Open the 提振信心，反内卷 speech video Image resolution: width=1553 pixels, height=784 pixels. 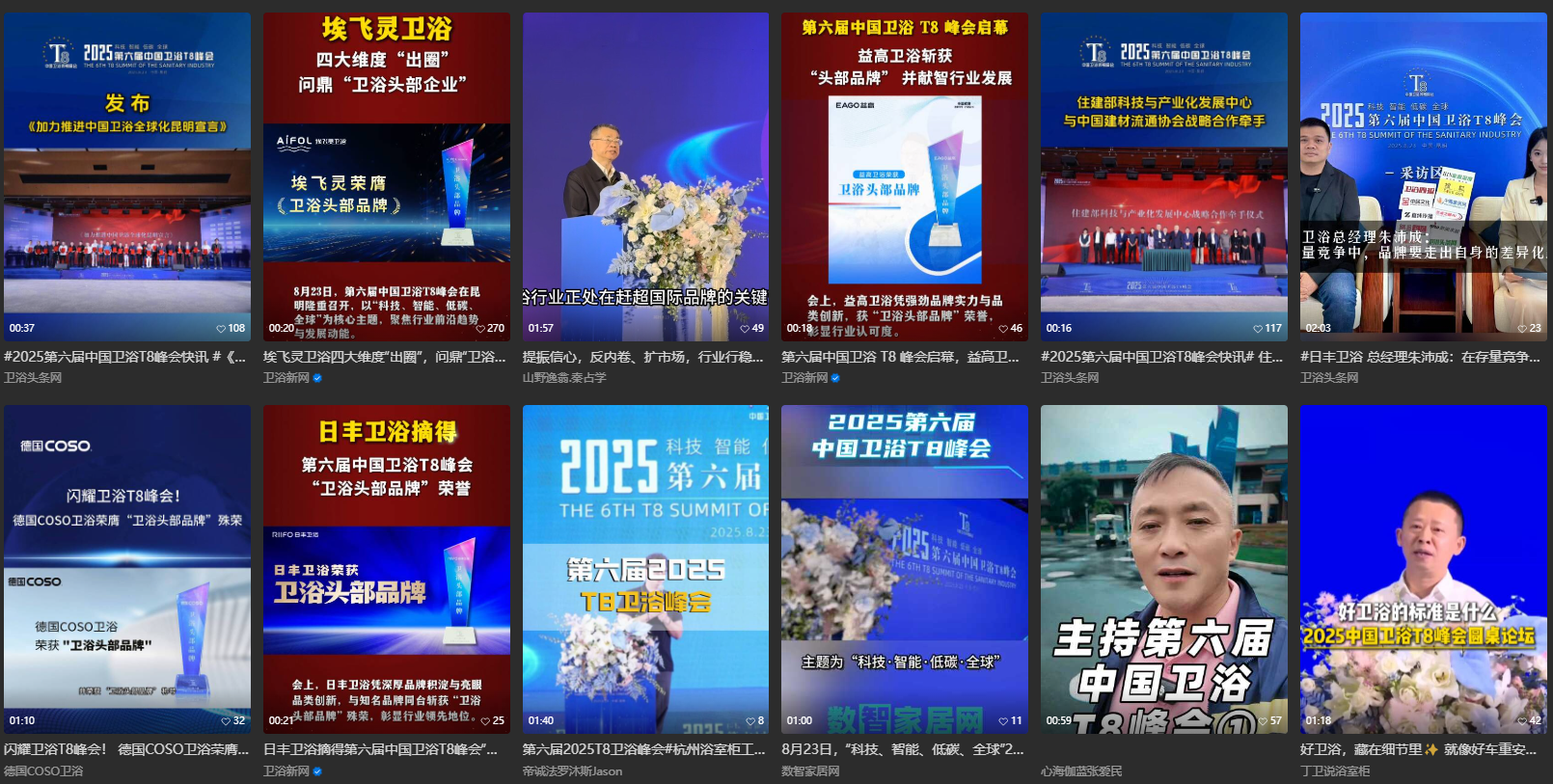(645, 176)
